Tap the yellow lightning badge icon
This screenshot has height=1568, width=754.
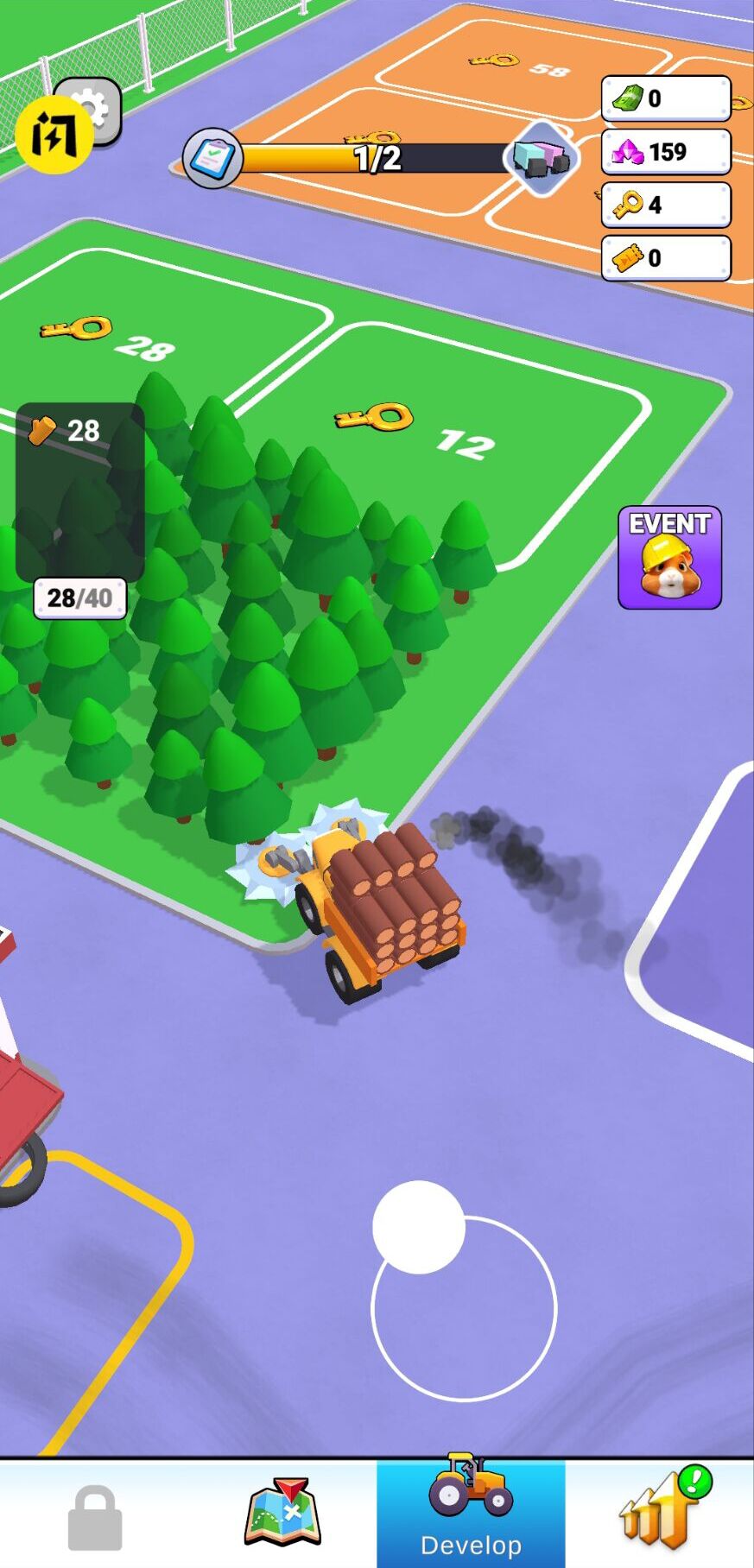click(52, 136)
